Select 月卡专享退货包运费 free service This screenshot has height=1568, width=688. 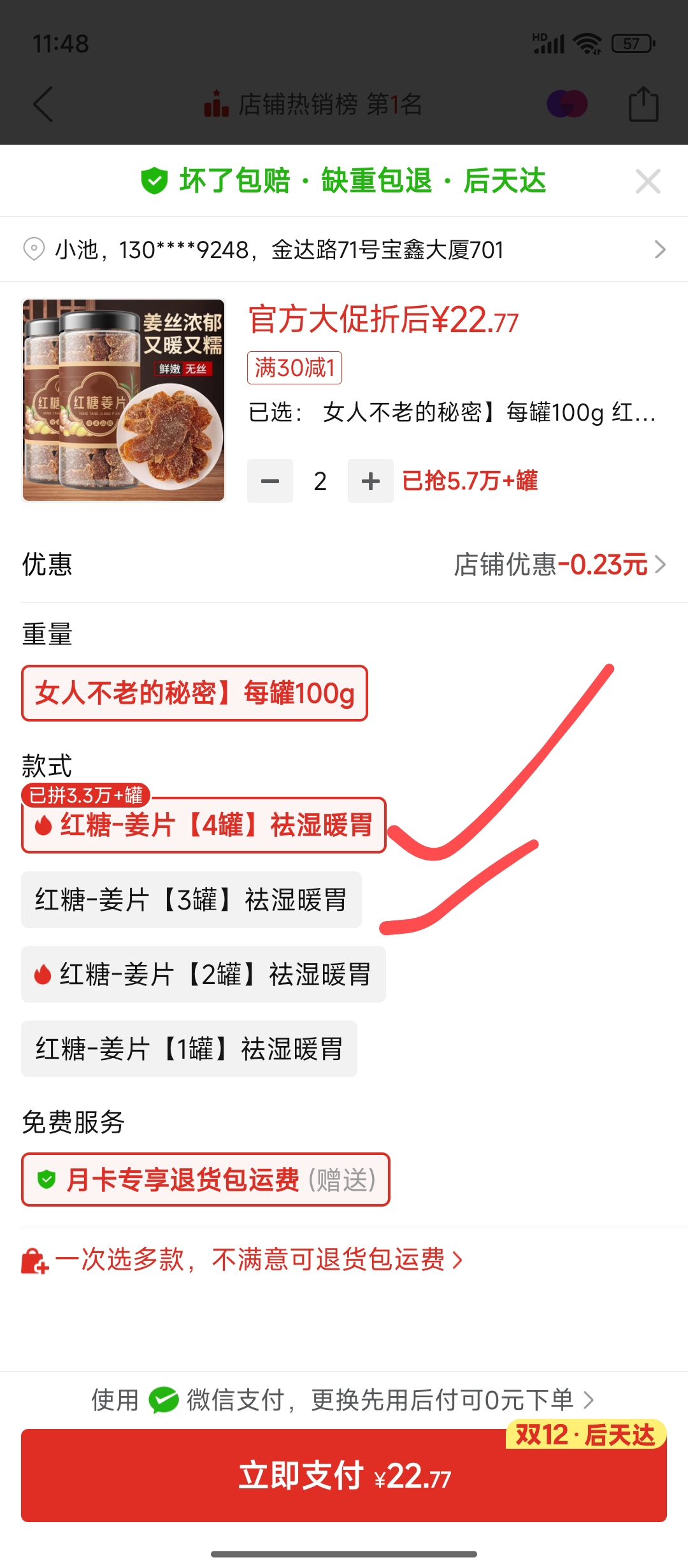(205, 1180)
